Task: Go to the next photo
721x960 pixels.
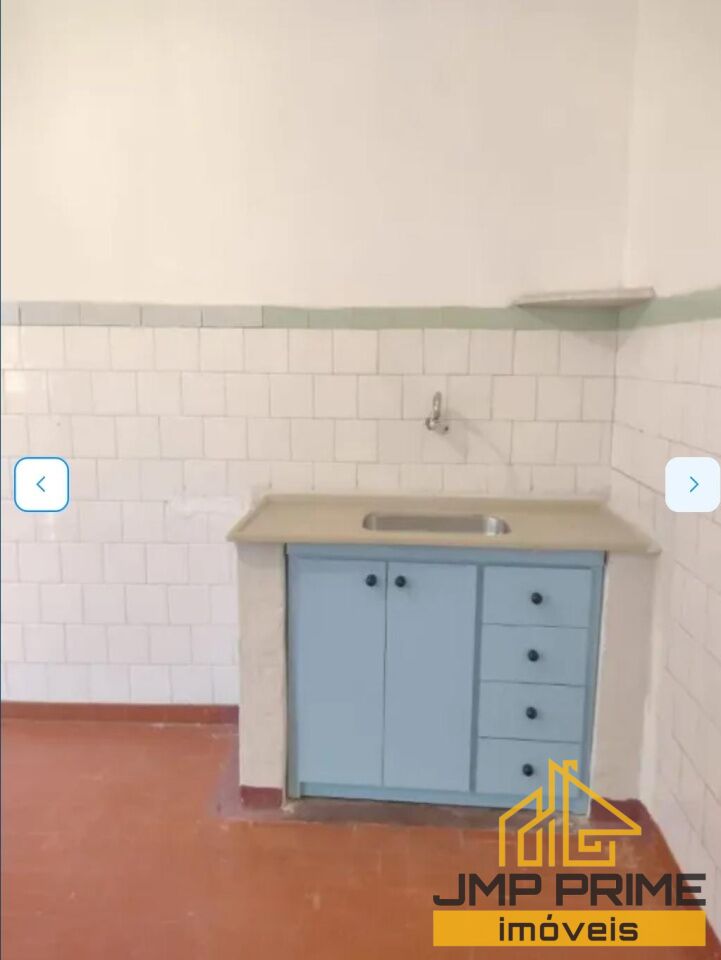Action: pos(693,484)
